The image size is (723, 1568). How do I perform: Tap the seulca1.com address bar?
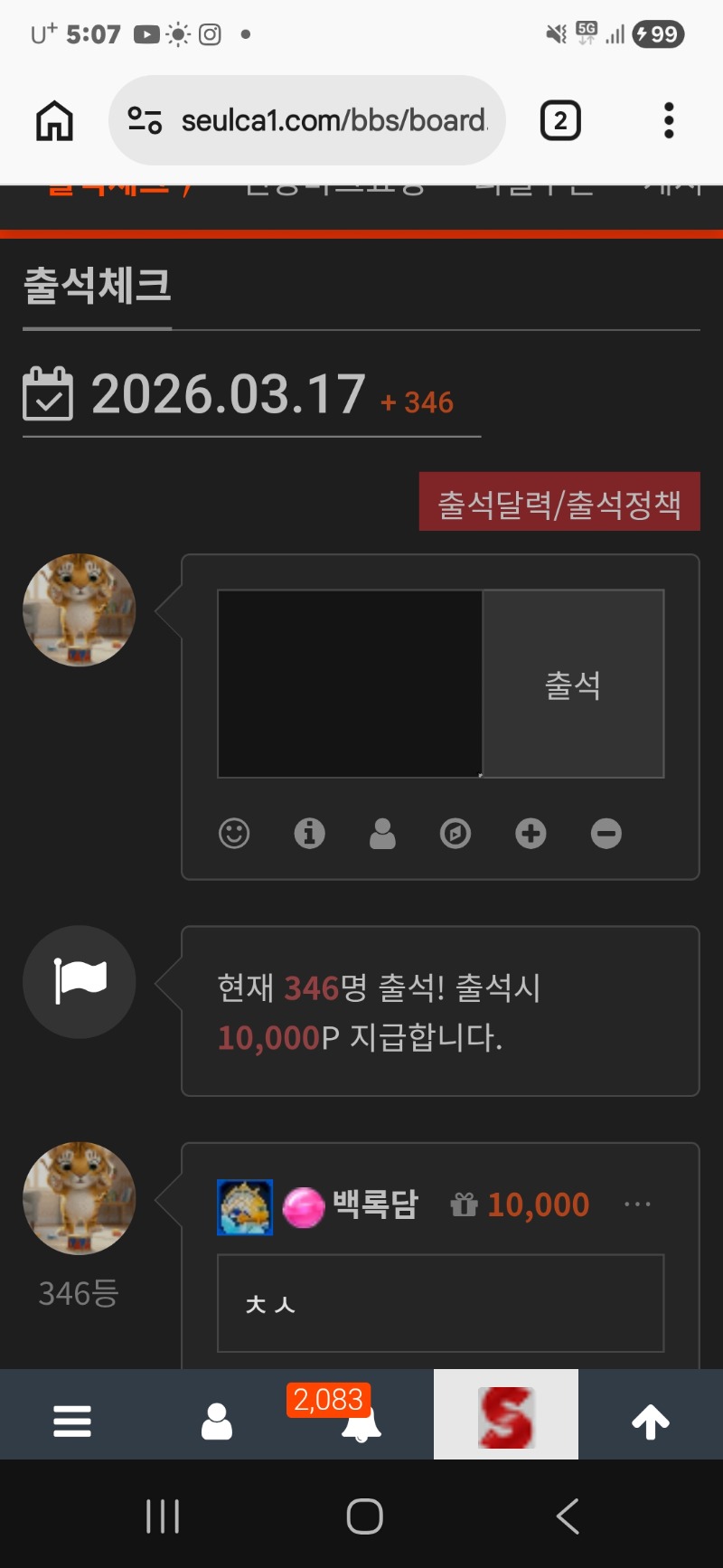307,120
